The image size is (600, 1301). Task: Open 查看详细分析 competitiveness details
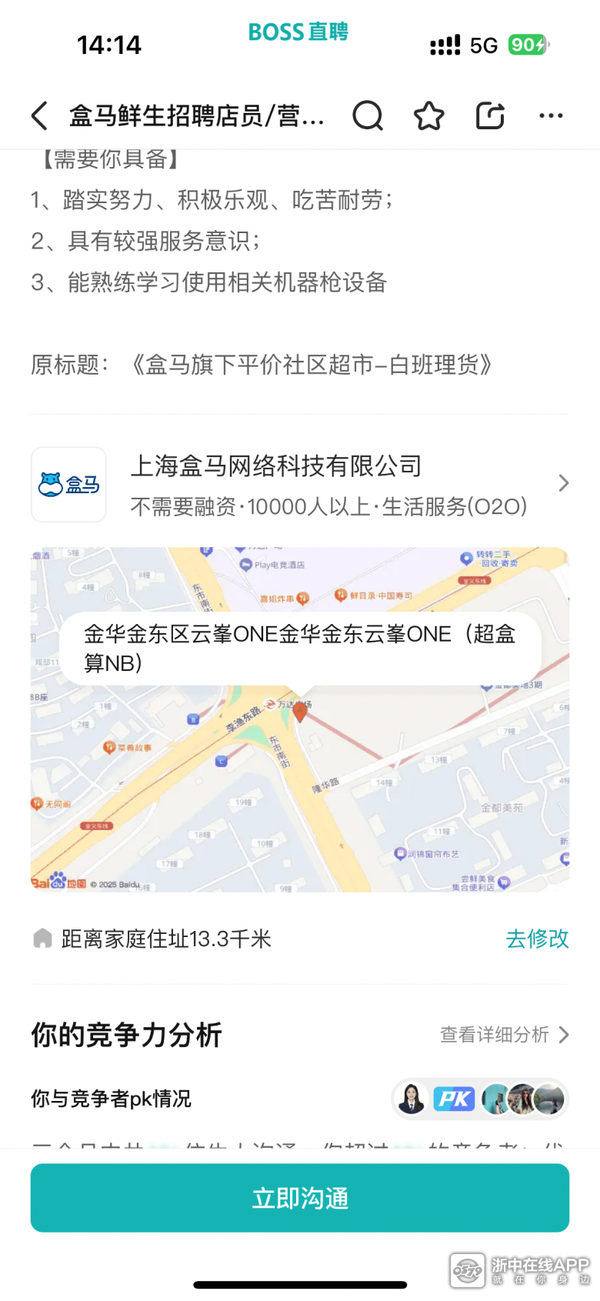tap(504, 1034)
